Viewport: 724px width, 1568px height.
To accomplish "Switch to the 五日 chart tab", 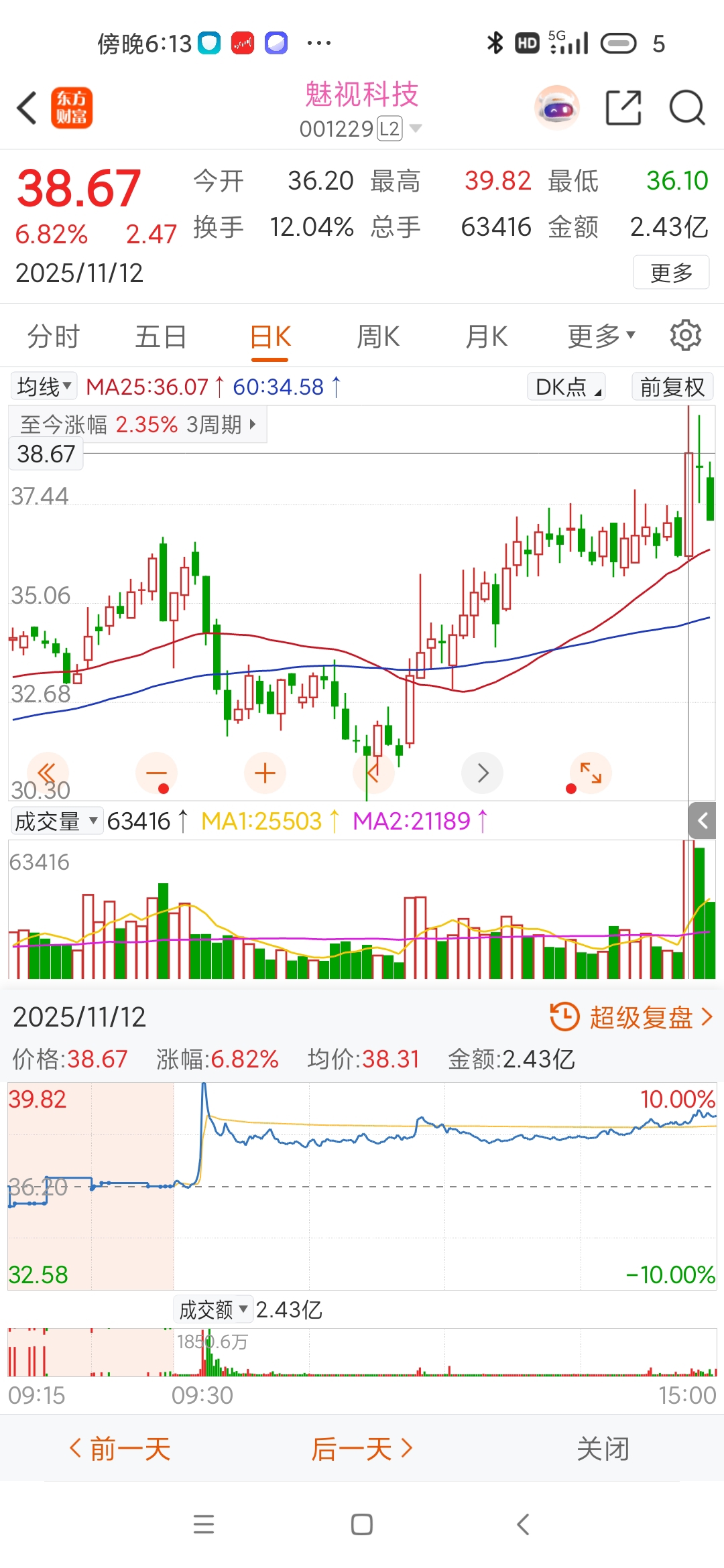I will pyautogui.click(x=161, y=336).
